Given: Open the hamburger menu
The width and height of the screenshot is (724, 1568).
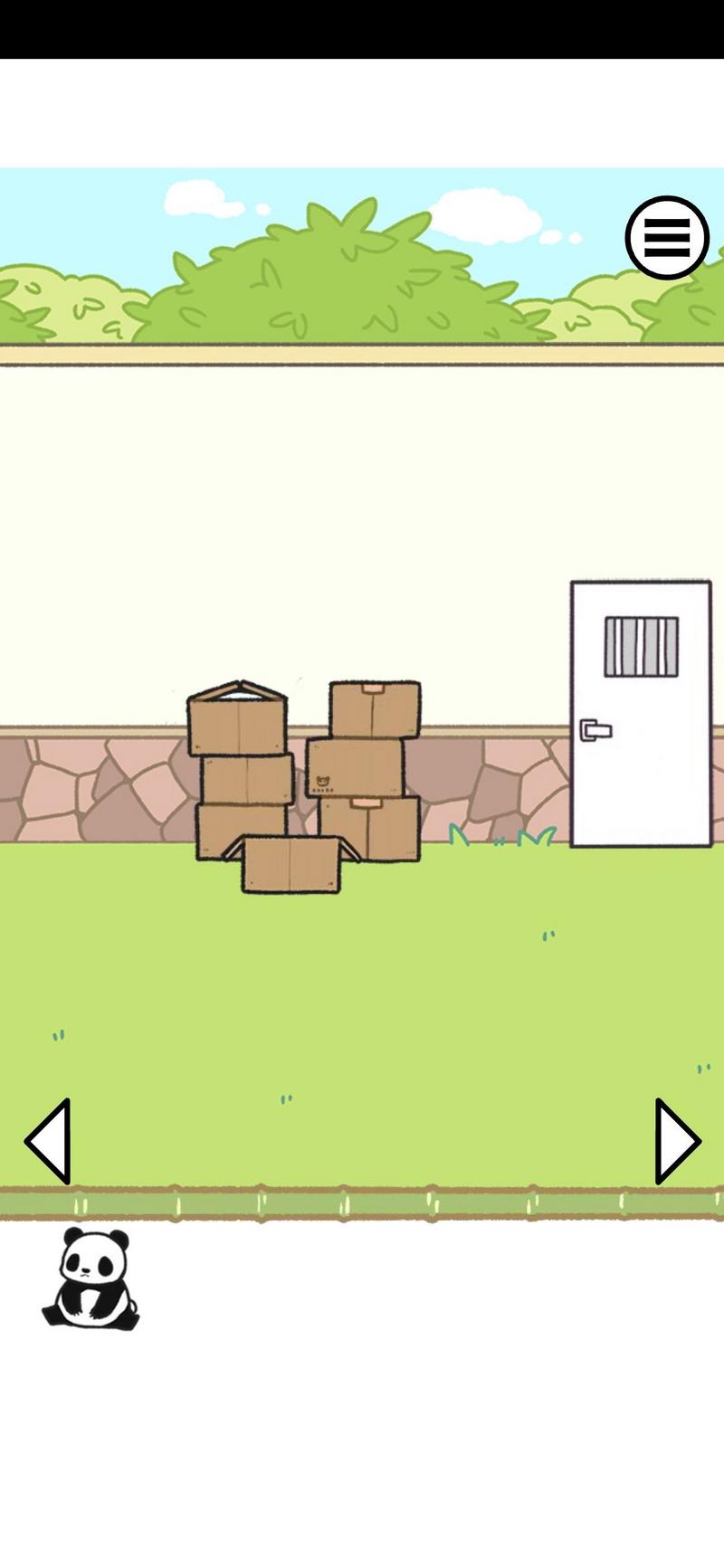Looking at the screenshot, I should [667, 237].
